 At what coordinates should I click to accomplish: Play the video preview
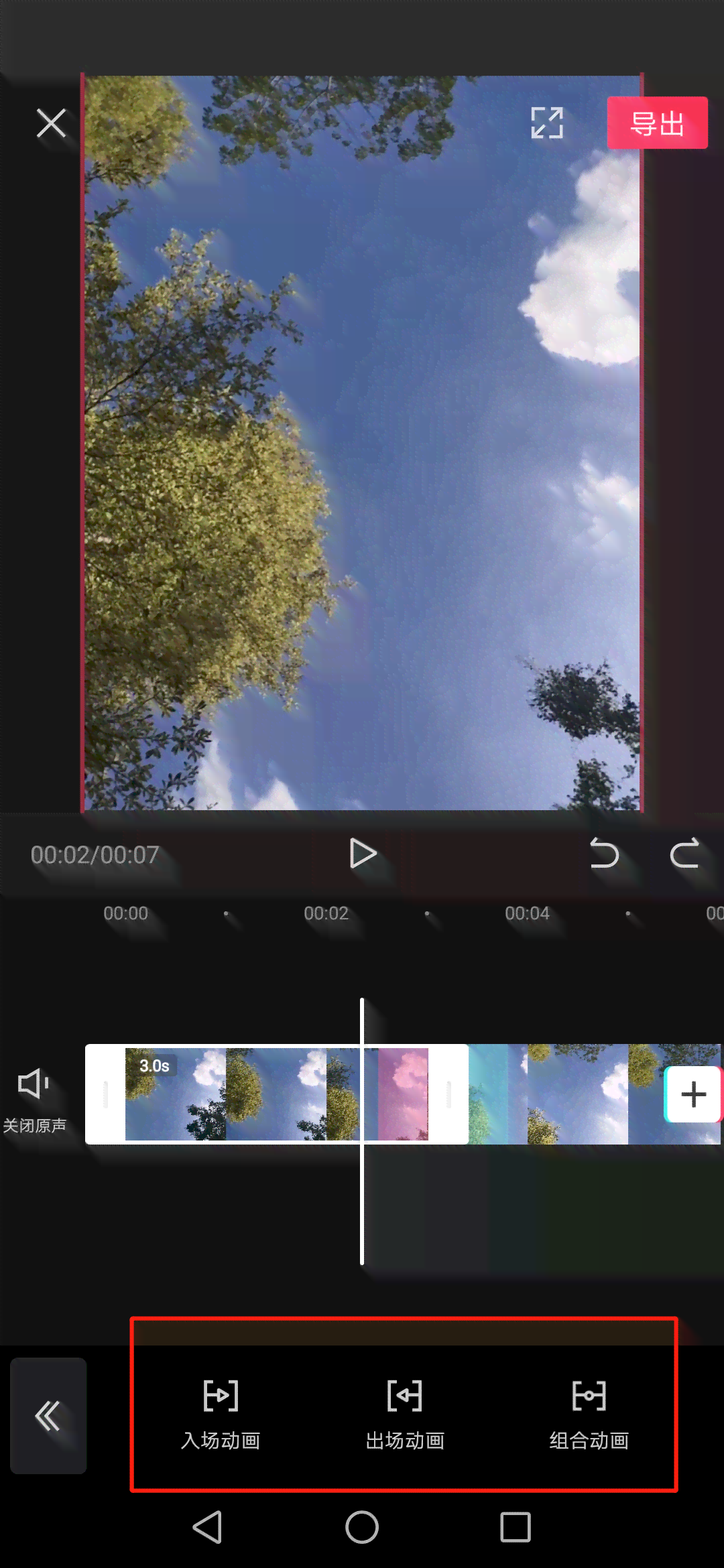click(363, 854)
